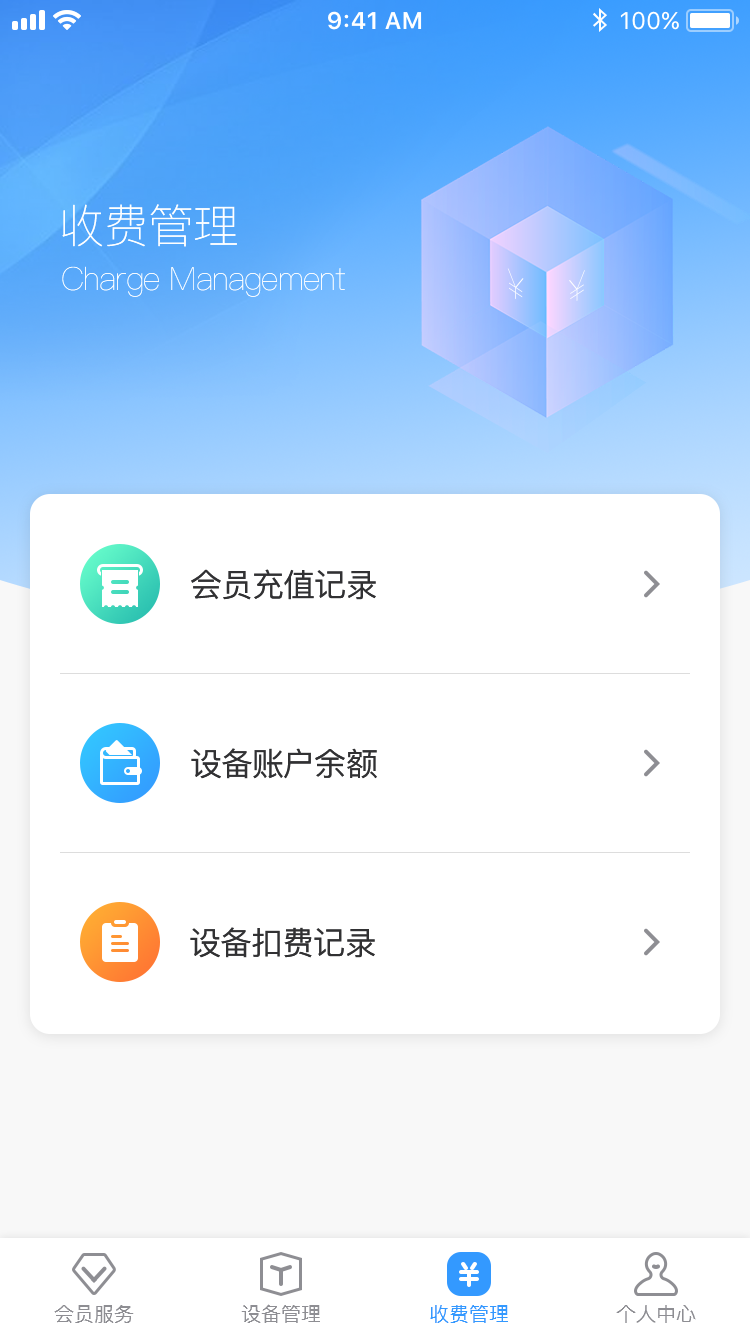Select the 会员服务 checkmark icon in bottom bar
750x1334 pixels.
pos(93,1272)
